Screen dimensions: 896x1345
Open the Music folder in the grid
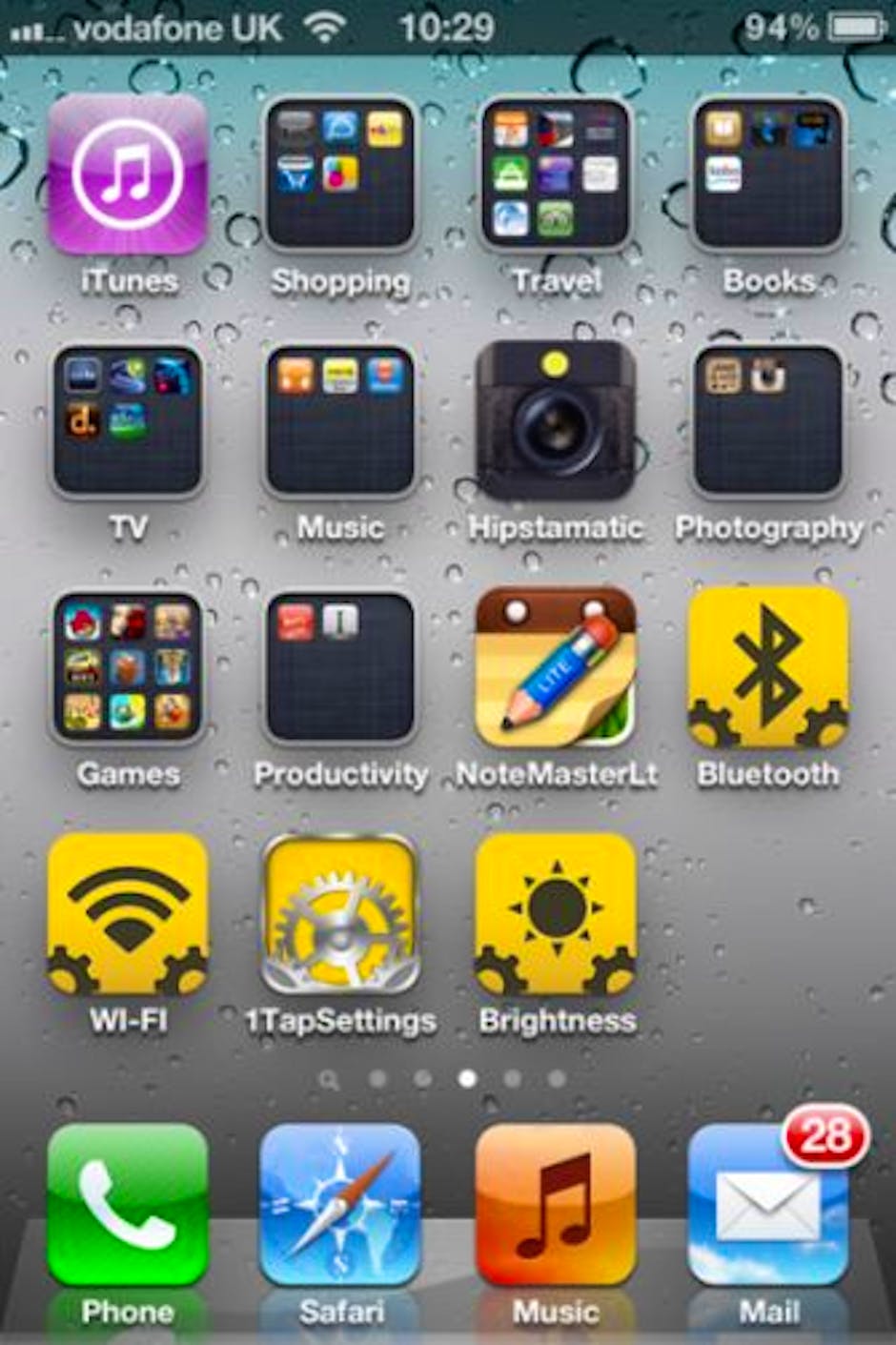pyautogui.click(x=340, y=420)
